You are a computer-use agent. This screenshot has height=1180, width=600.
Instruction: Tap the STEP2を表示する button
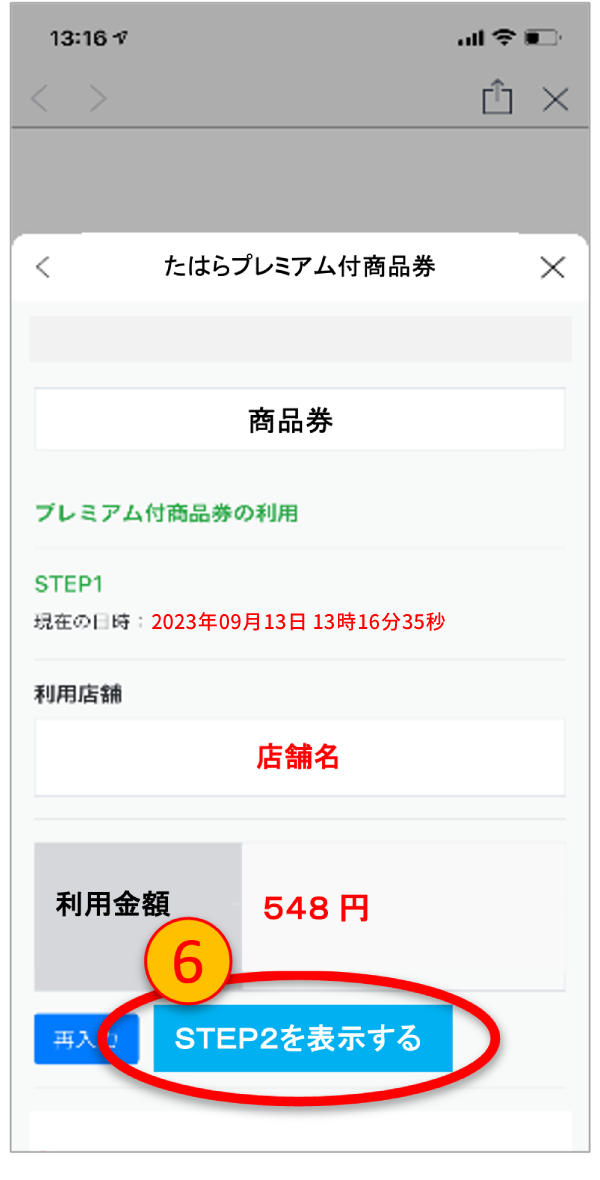click(x=303, y=1038)
